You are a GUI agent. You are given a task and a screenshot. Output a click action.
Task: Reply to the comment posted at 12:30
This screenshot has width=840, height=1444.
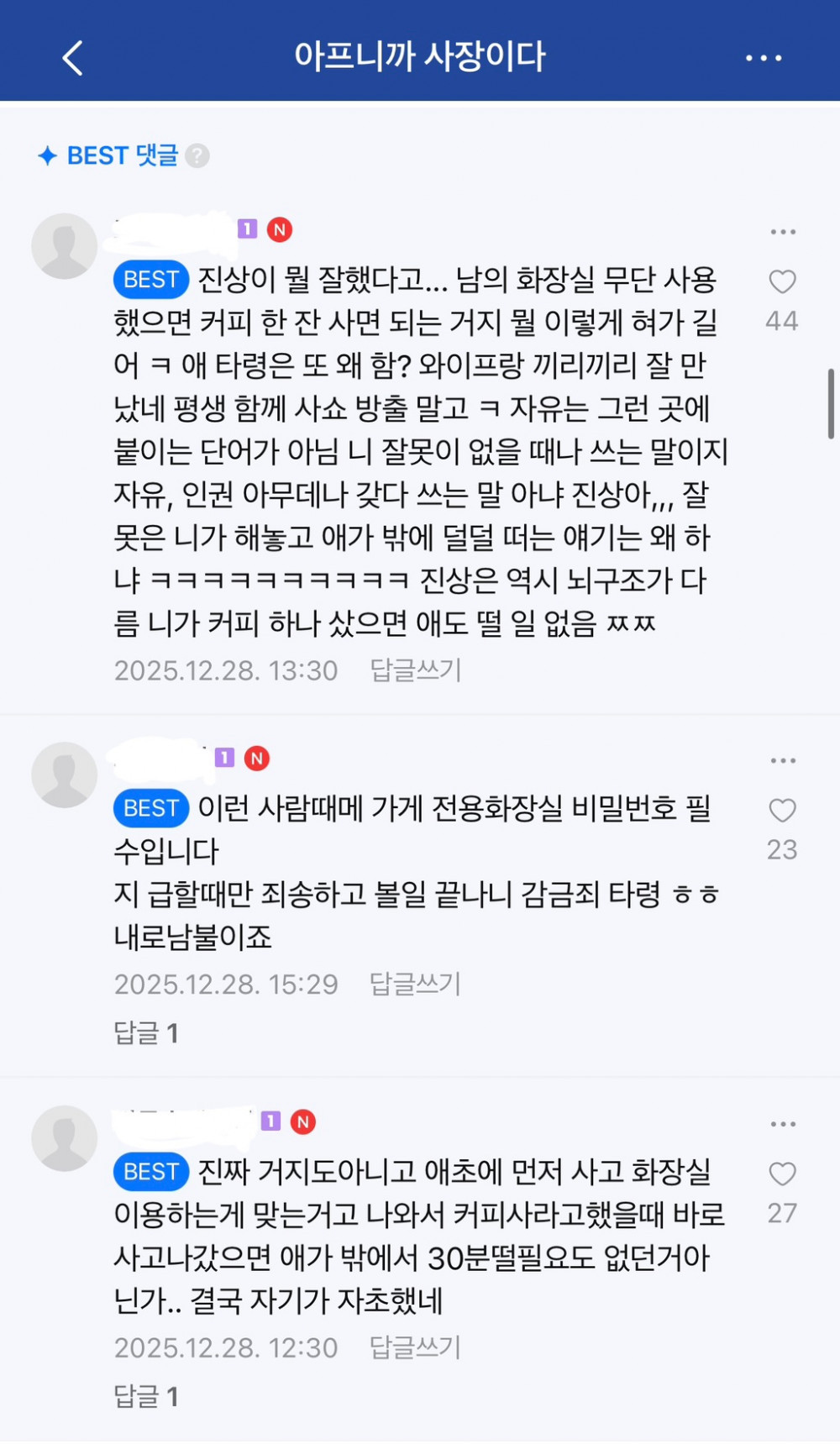click(416, 1347)
